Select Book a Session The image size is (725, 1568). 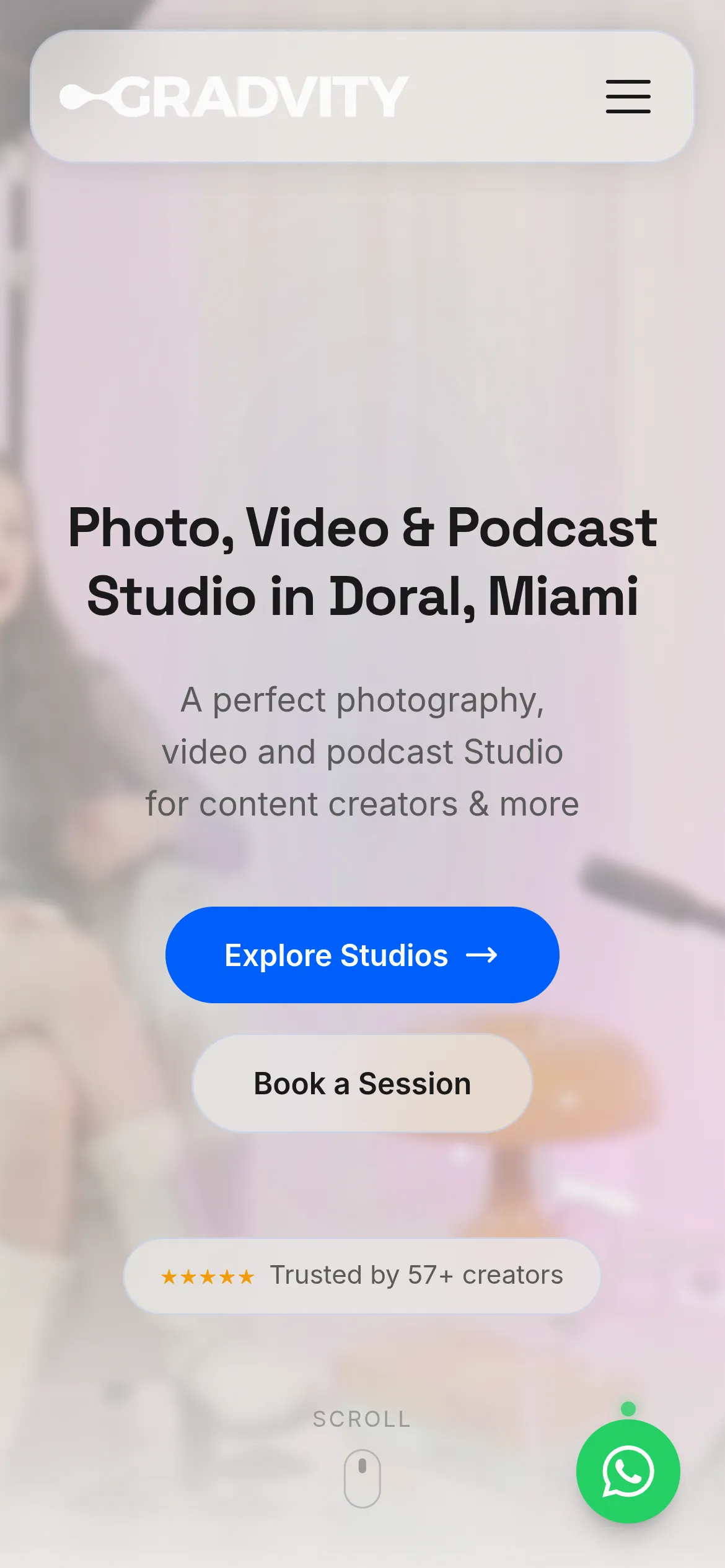[x=362, y=1084]
